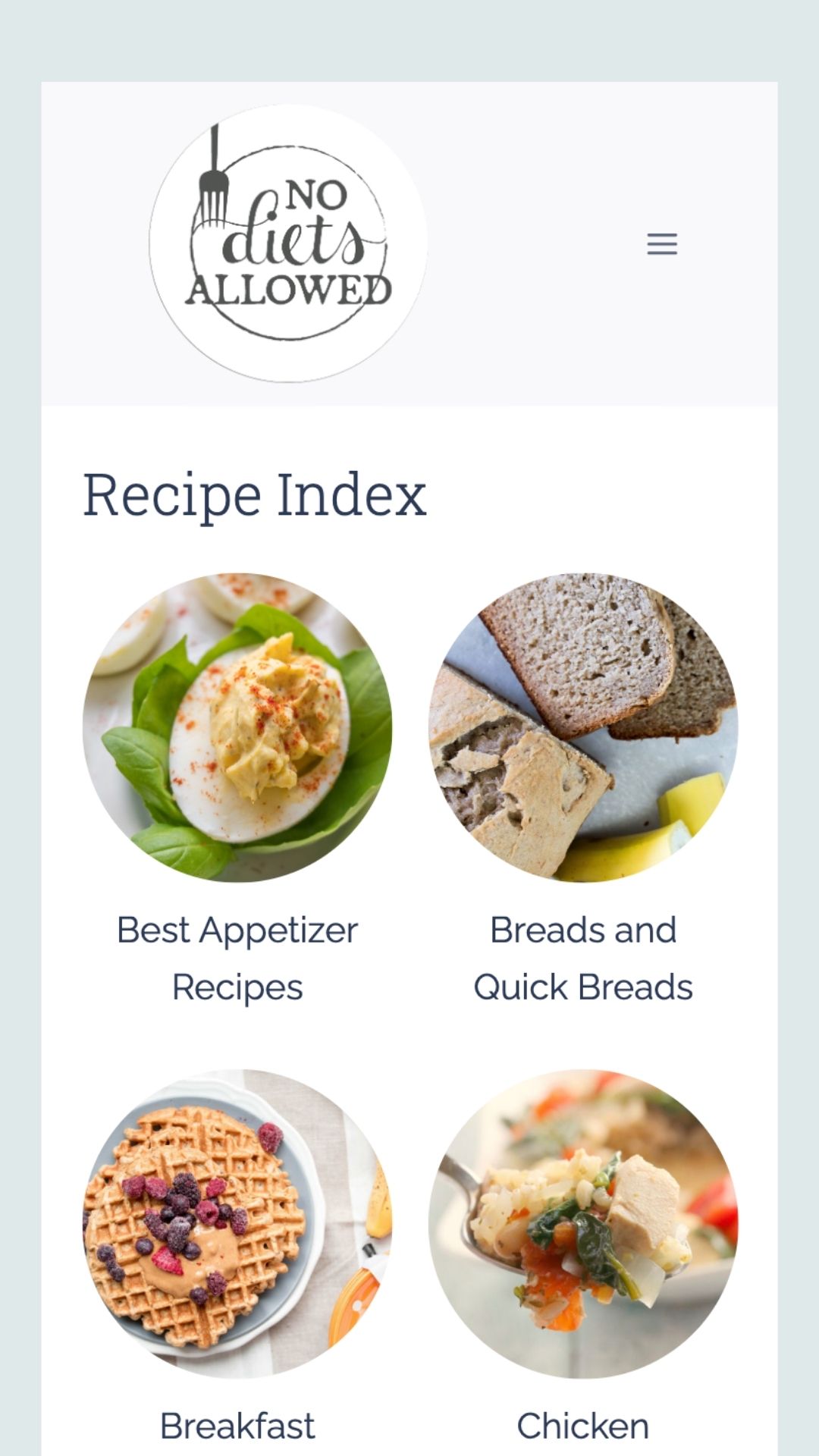Open the sliced bread category image
The image size is (819, 1456).
point(583,727)
